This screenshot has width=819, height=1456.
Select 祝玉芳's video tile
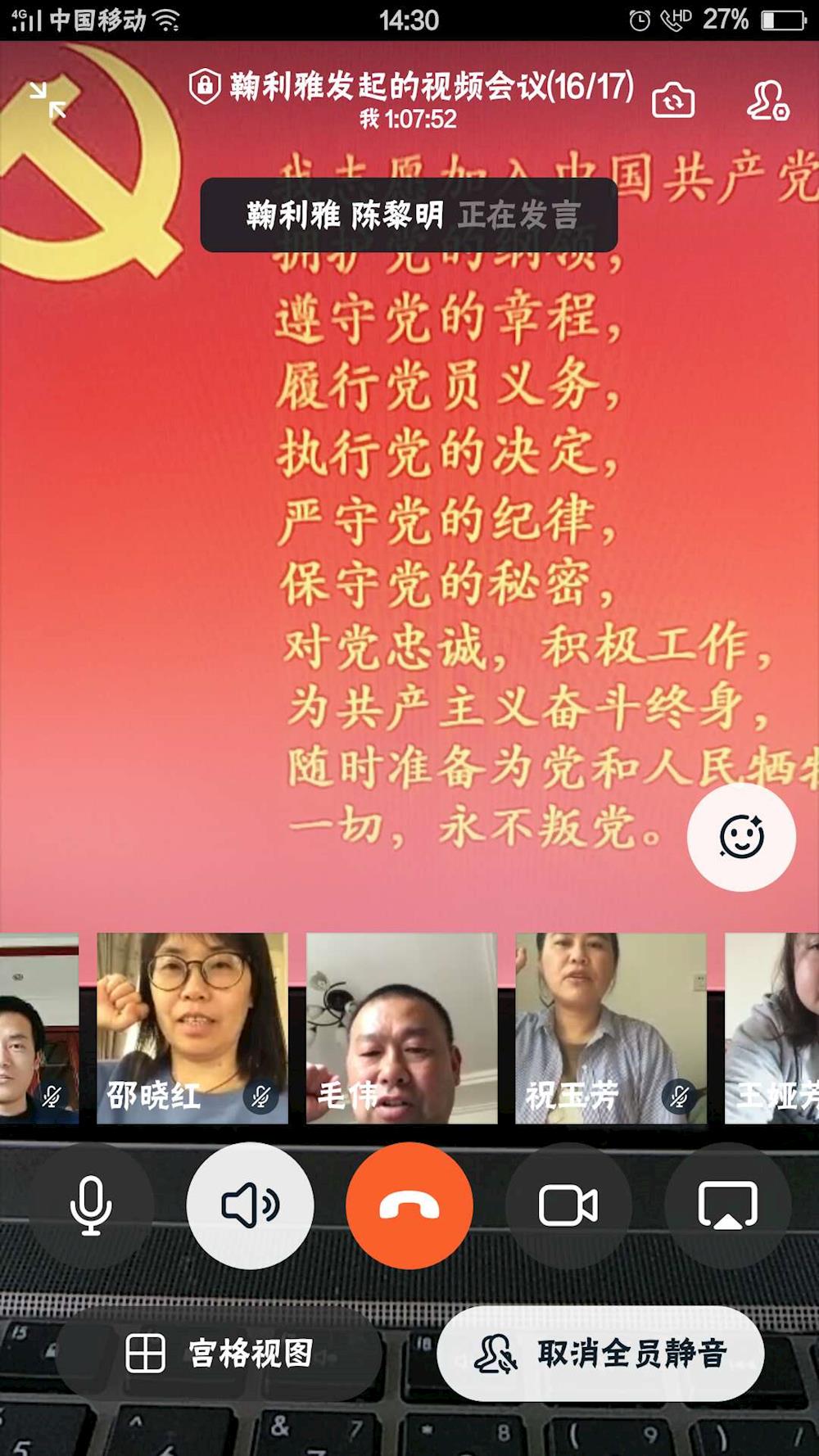(x=611, y=1029)
